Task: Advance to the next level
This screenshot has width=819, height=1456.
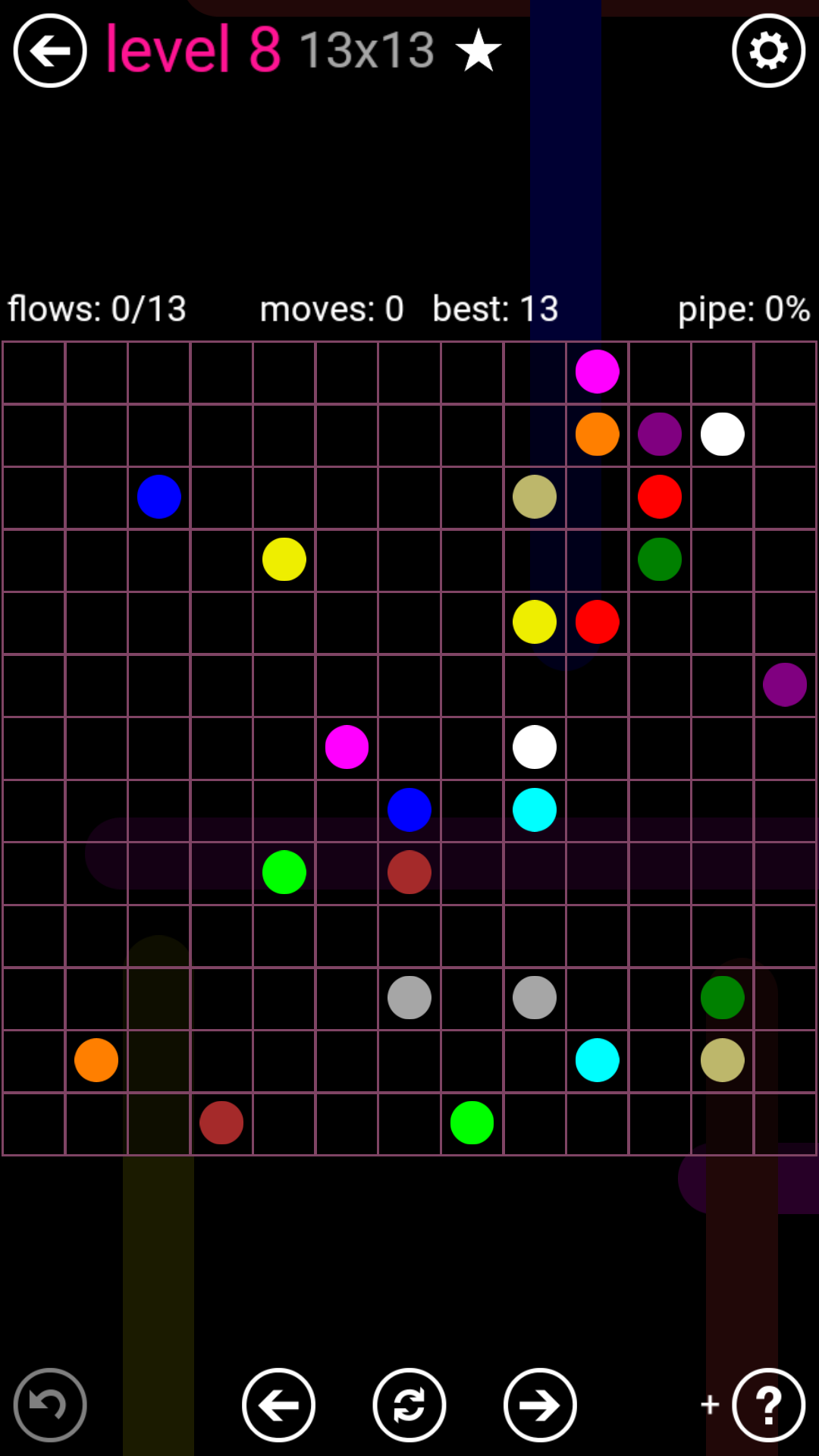Action: tap(540, 1405)
